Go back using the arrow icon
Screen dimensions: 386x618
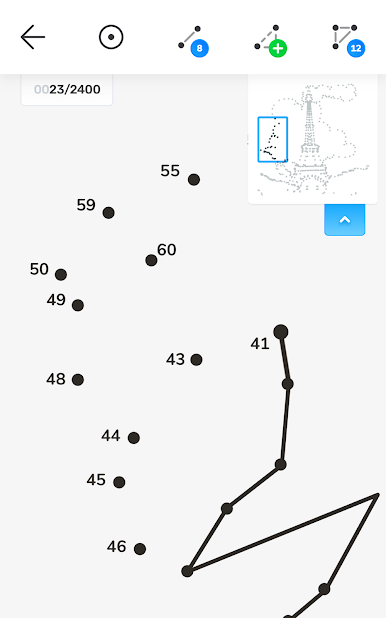[x=33, y=37]
